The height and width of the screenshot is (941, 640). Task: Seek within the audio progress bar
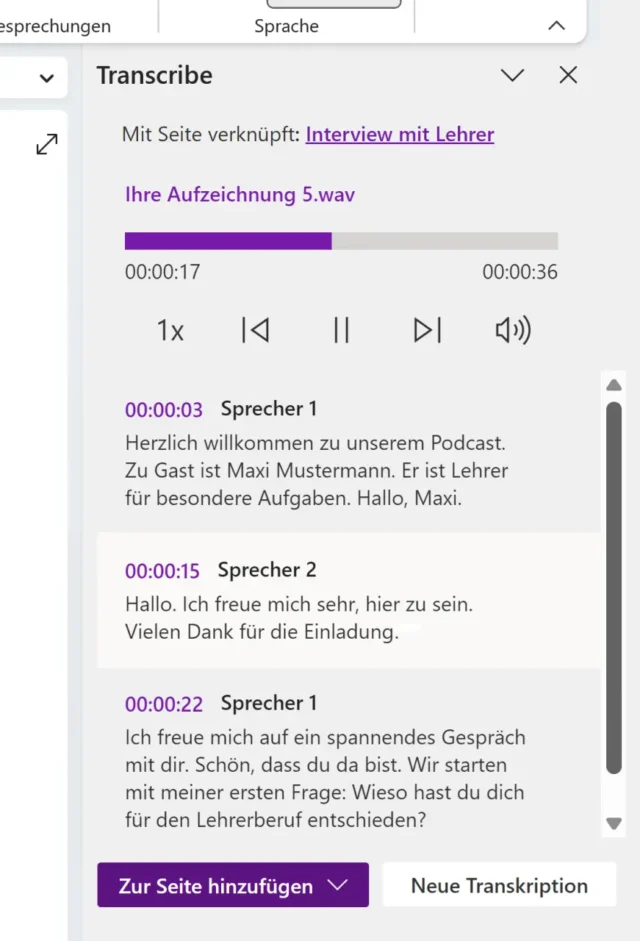click(341, 241)
